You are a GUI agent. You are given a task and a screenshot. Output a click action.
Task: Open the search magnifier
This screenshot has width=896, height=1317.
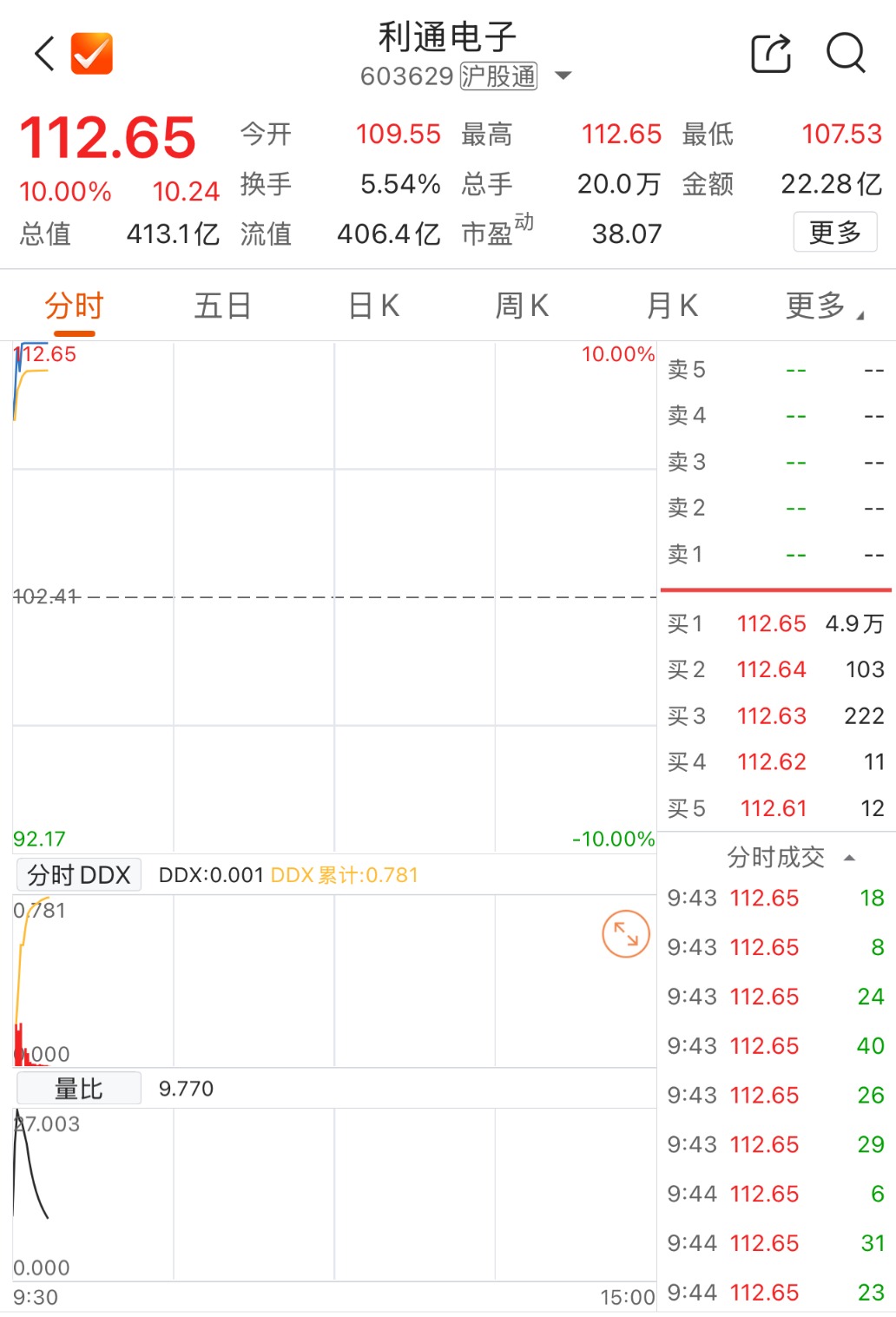pyautogui.click(x=846, y=54)
